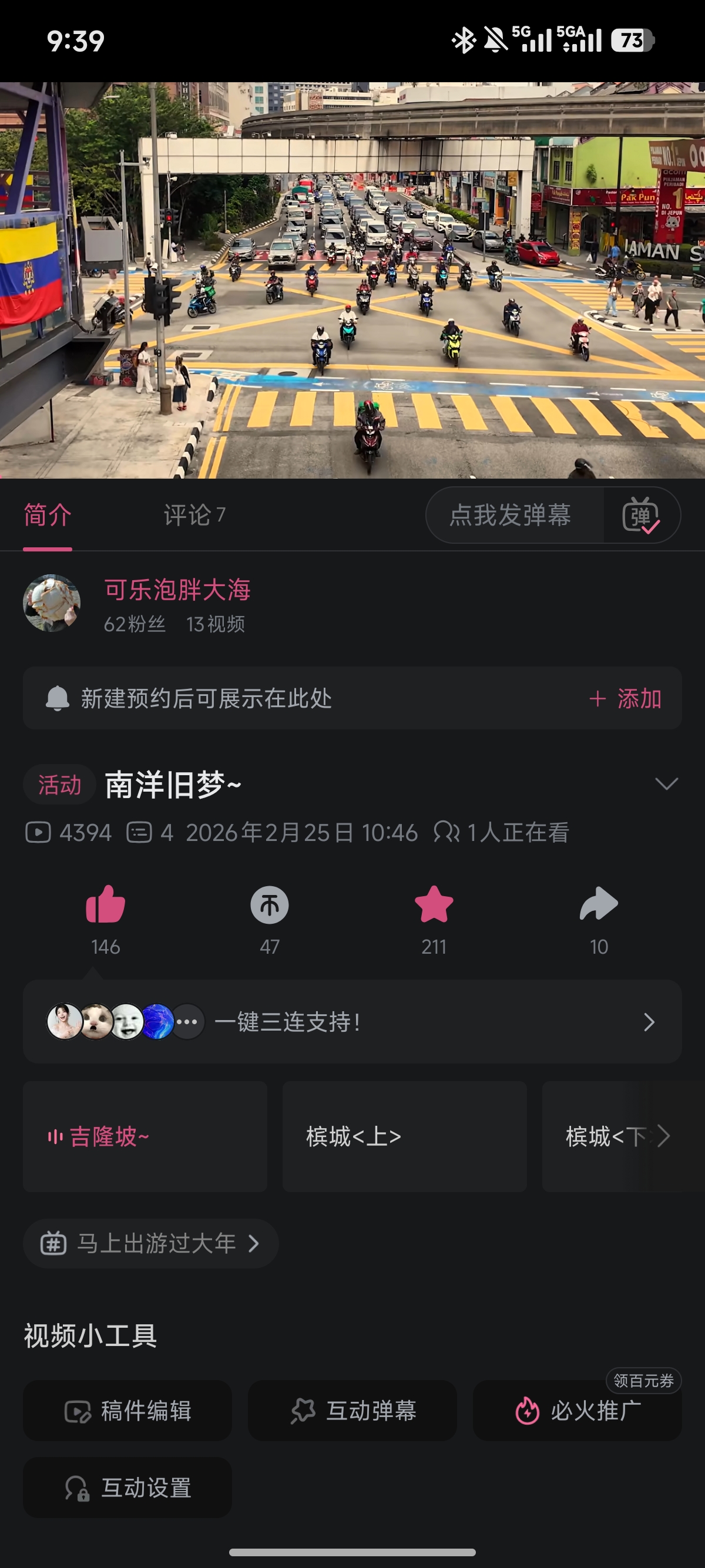Select the 简介 tab

point(48,515)
